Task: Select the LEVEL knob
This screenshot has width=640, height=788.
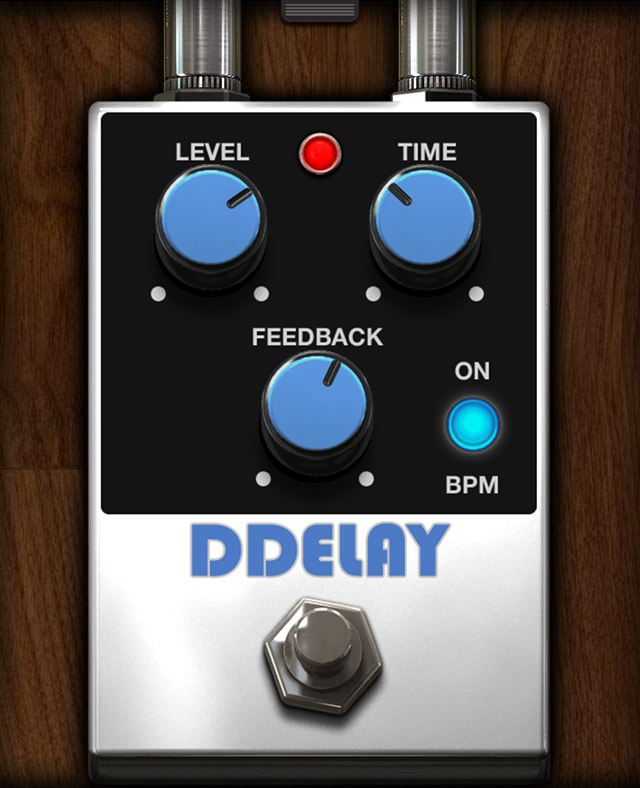Action: coord(210,221)
